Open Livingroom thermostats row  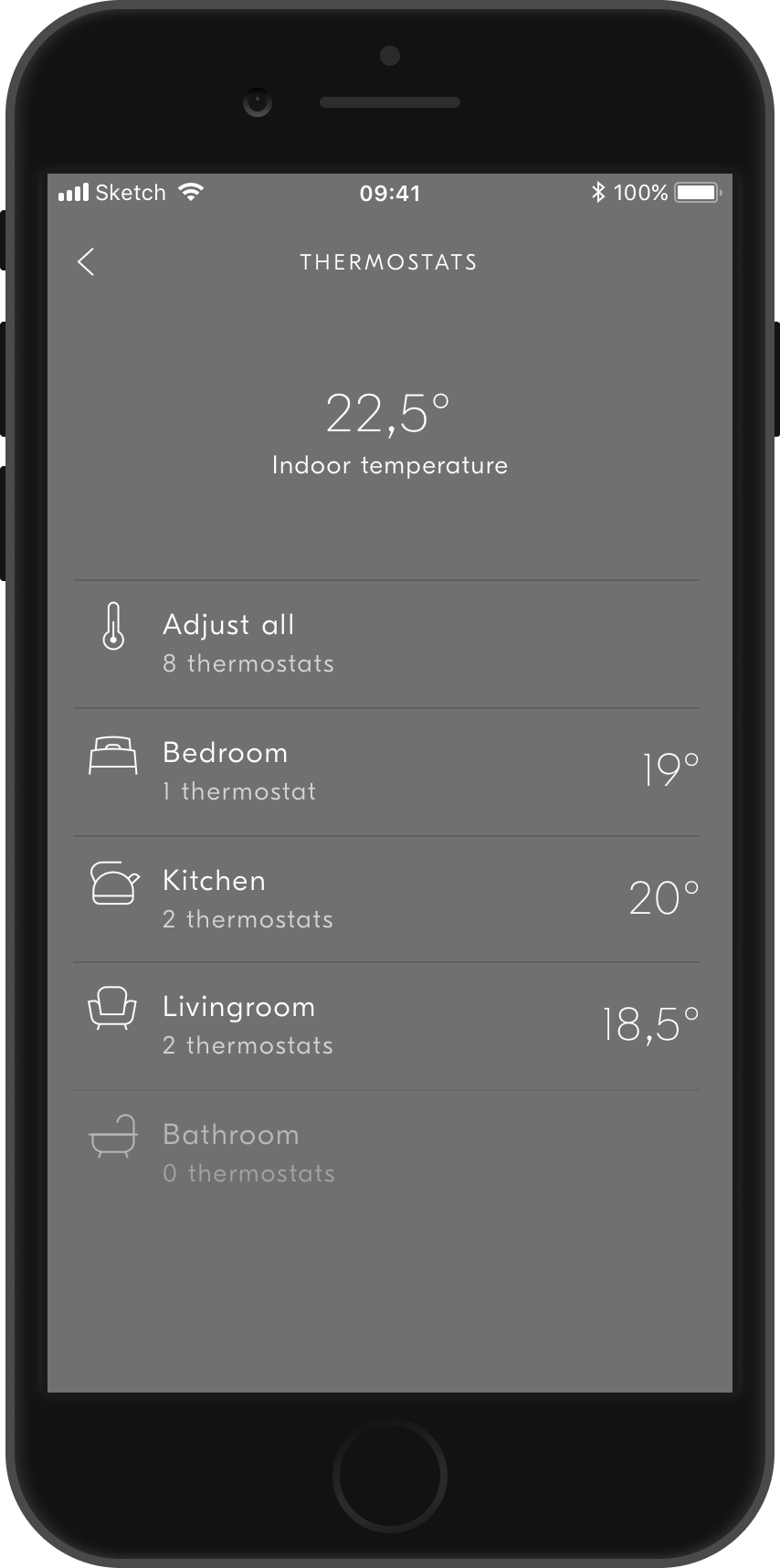click(x=385, y=1025)
